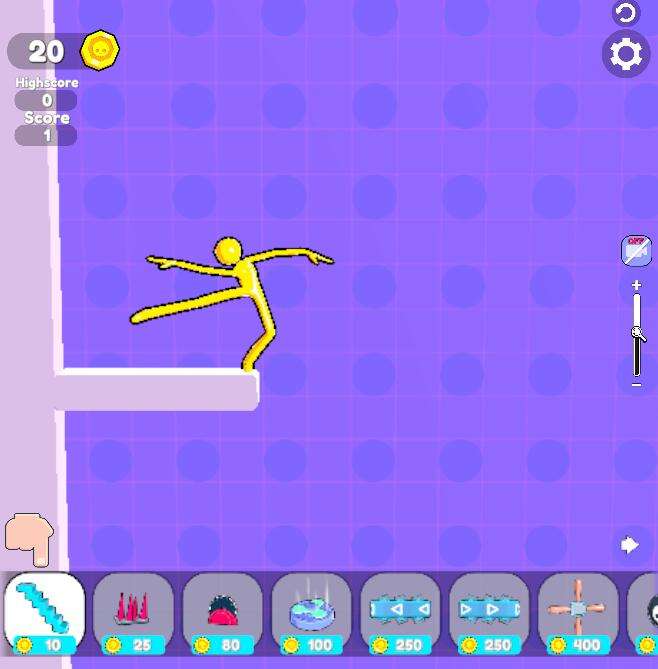The width and height of the screenshot is (658, 669).
Task: Tap the white arrow above the item bar
Action: 629,545
